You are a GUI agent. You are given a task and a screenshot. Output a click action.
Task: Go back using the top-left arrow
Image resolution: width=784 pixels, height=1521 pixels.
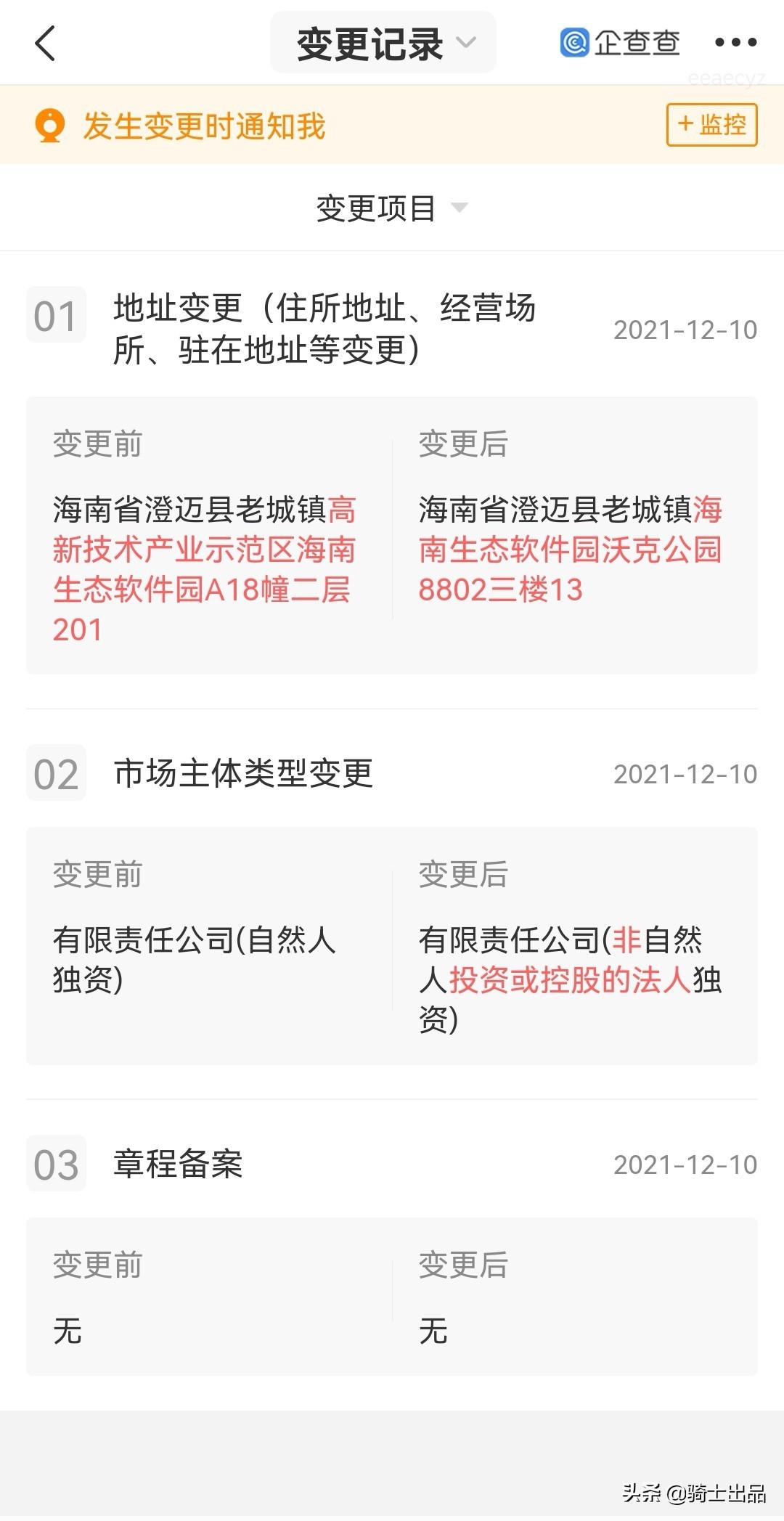[x=45, y=43]
